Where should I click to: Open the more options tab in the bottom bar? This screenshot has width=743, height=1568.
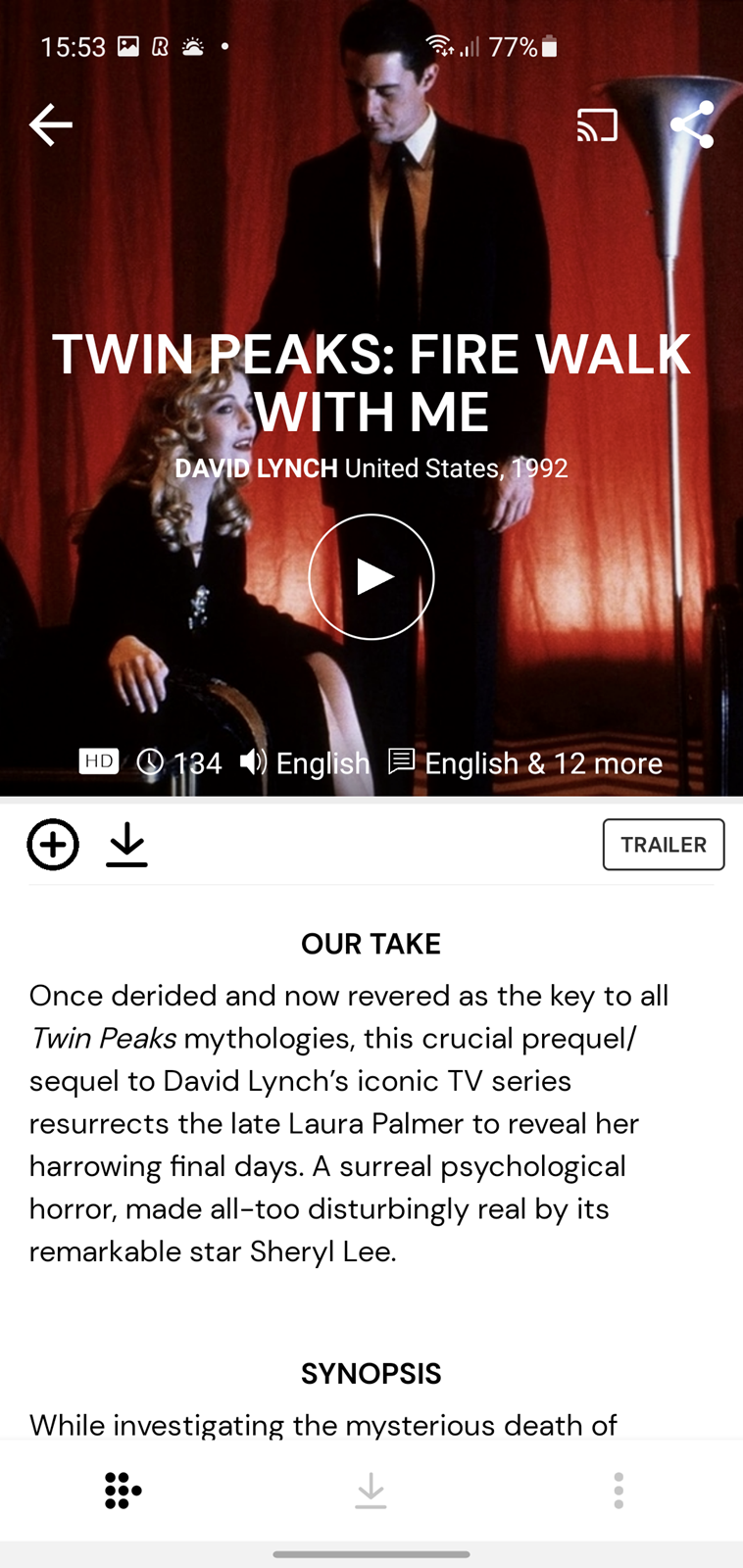click(x=619, y=1491)
